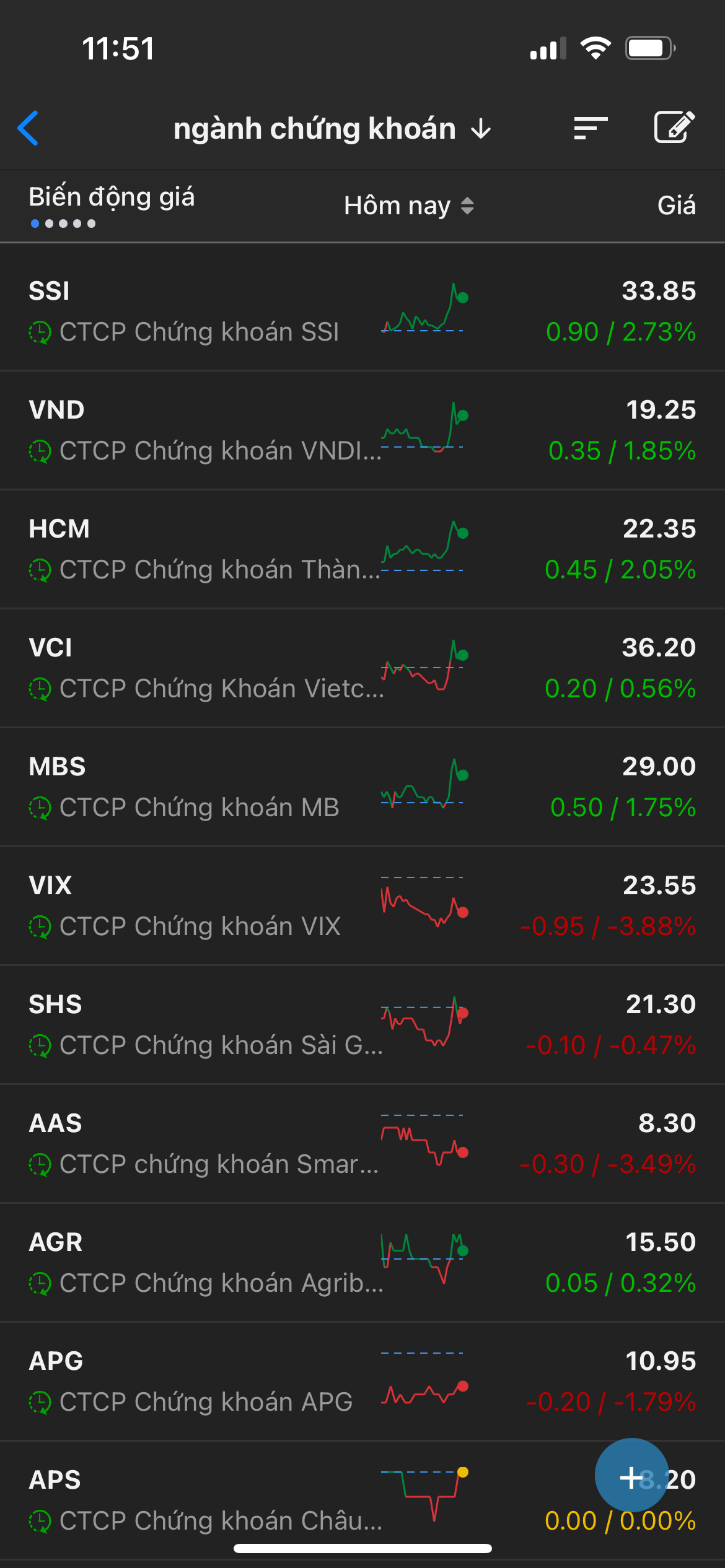The height and width of the screenshot is (1568, 725).
Task: Open the ngành chứng khoán watchlist dropdown
Action: click(332, 129)
